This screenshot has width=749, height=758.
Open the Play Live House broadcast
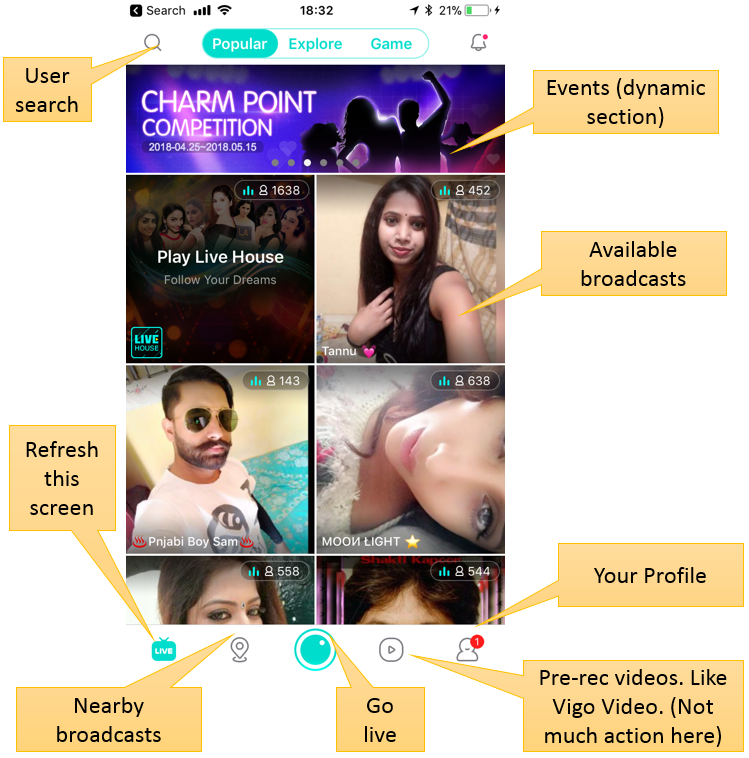pos(220,268)
